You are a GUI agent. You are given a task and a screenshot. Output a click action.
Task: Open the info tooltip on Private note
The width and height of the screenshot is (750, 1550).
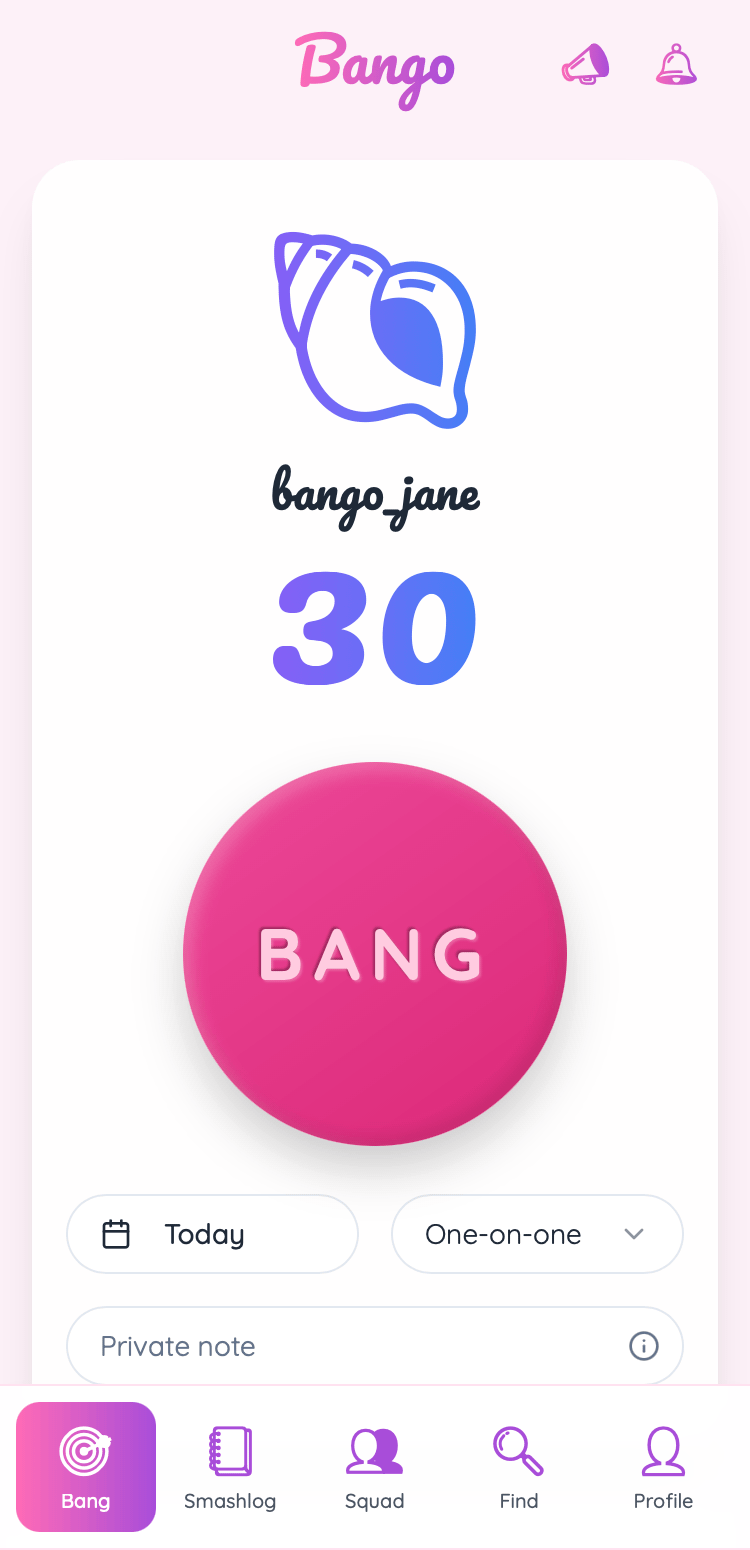click(644, 1346)
